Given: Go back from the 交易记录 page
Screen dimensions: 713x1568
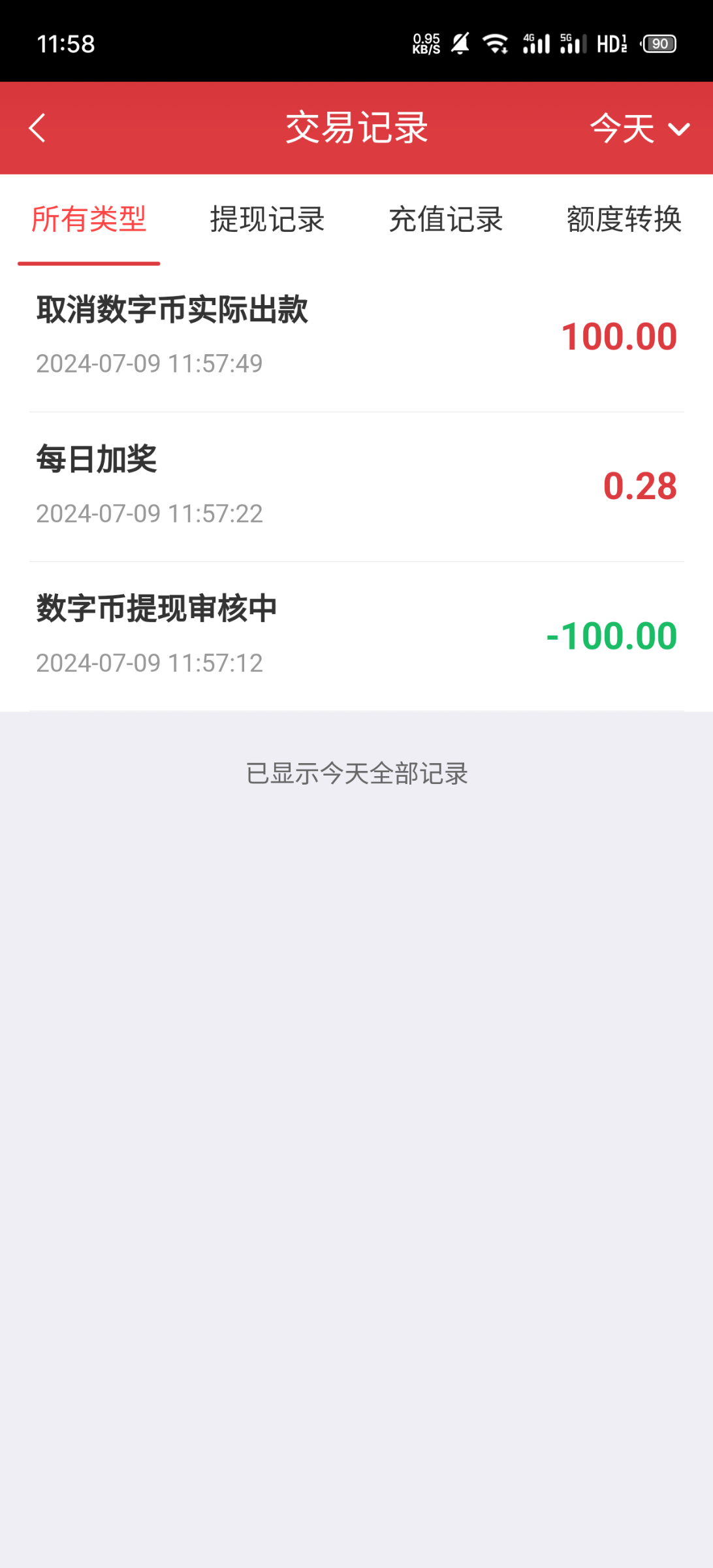Looking at the screenshot, I should pyautogui.click(x=37, y=128).
